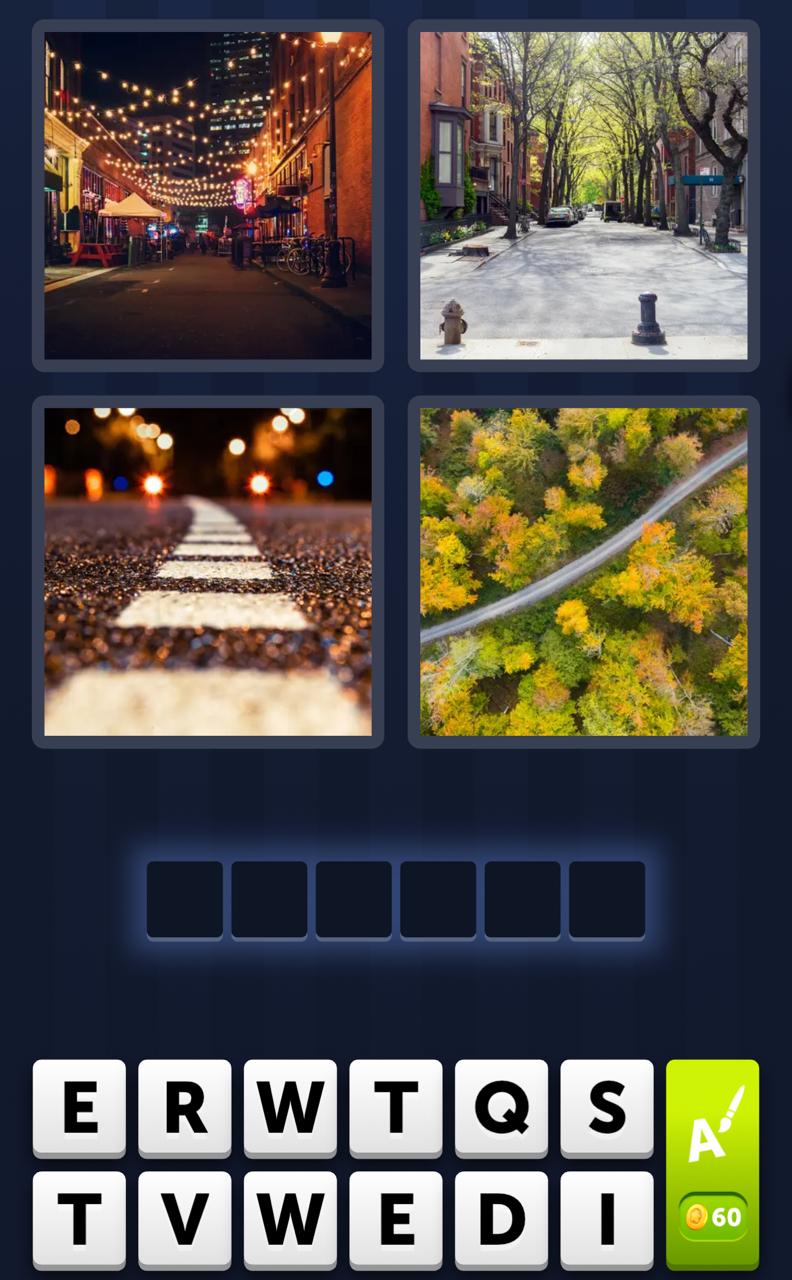Tap the letter V tile

[184, 1218]
